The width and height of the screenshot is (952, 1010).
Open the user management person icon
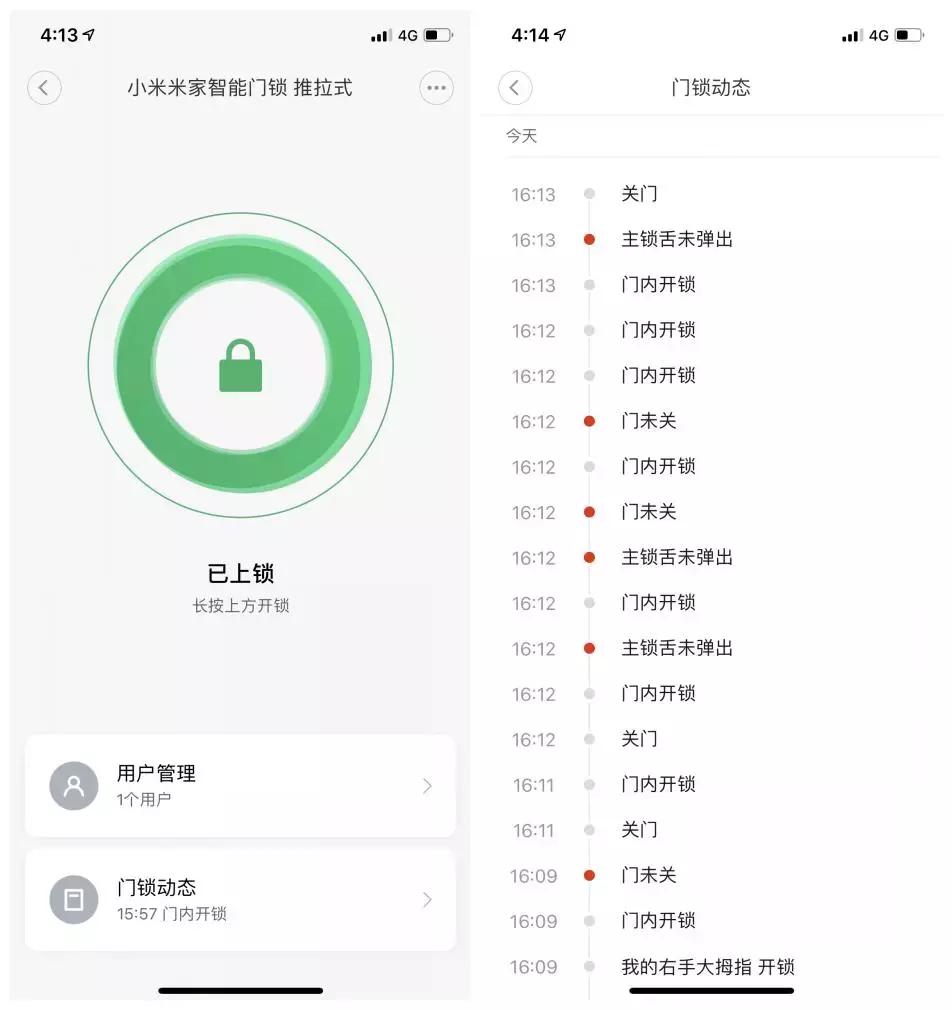point(72,785)
